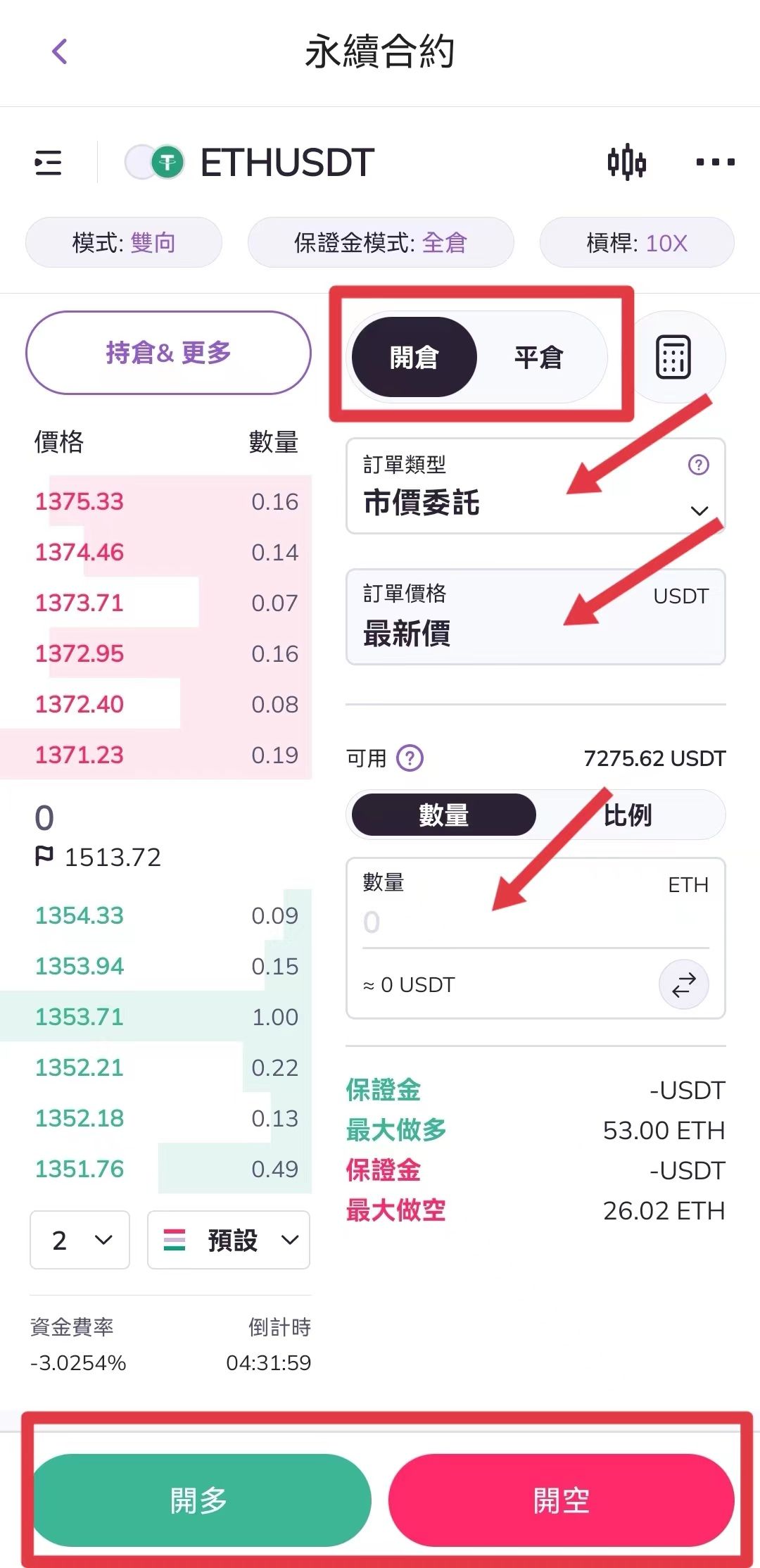760x1568 pixels.
Task: Open the contract list menu icon
Action: 49,163
